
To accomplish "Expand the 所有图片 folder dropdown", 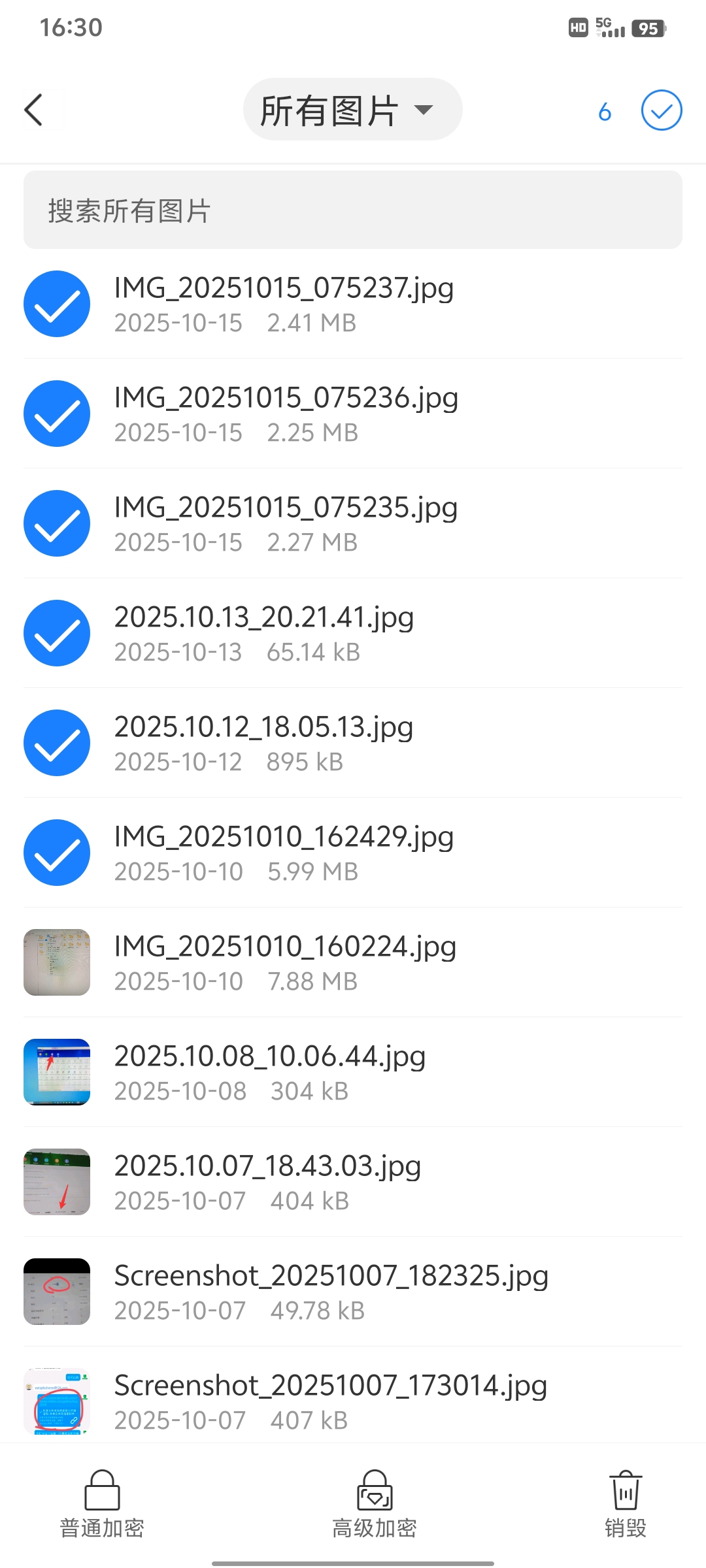I will 352,110.
